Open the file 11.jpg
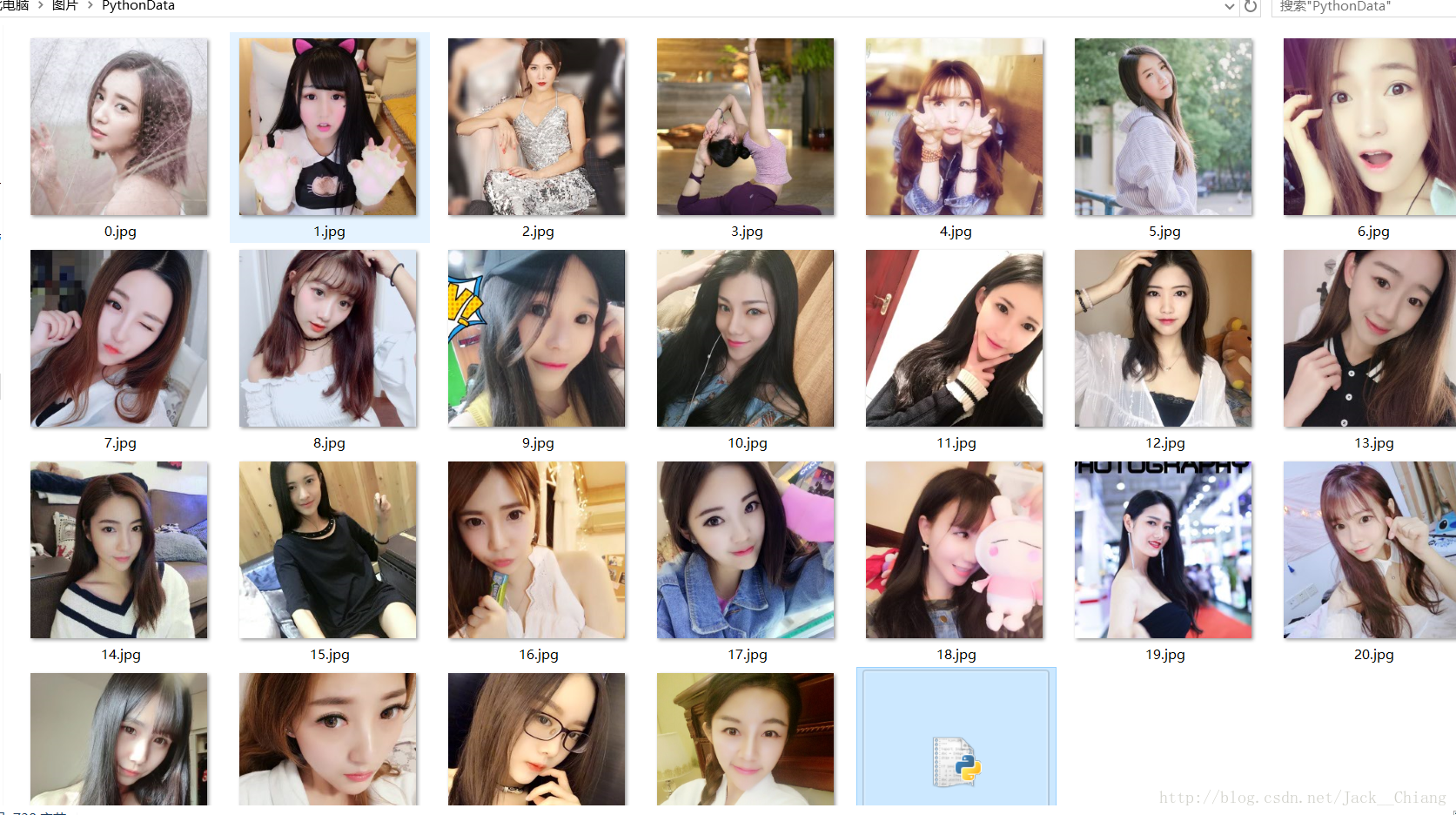The height and width of the screenshot is (815, 1456). click(x=954, y=339)
